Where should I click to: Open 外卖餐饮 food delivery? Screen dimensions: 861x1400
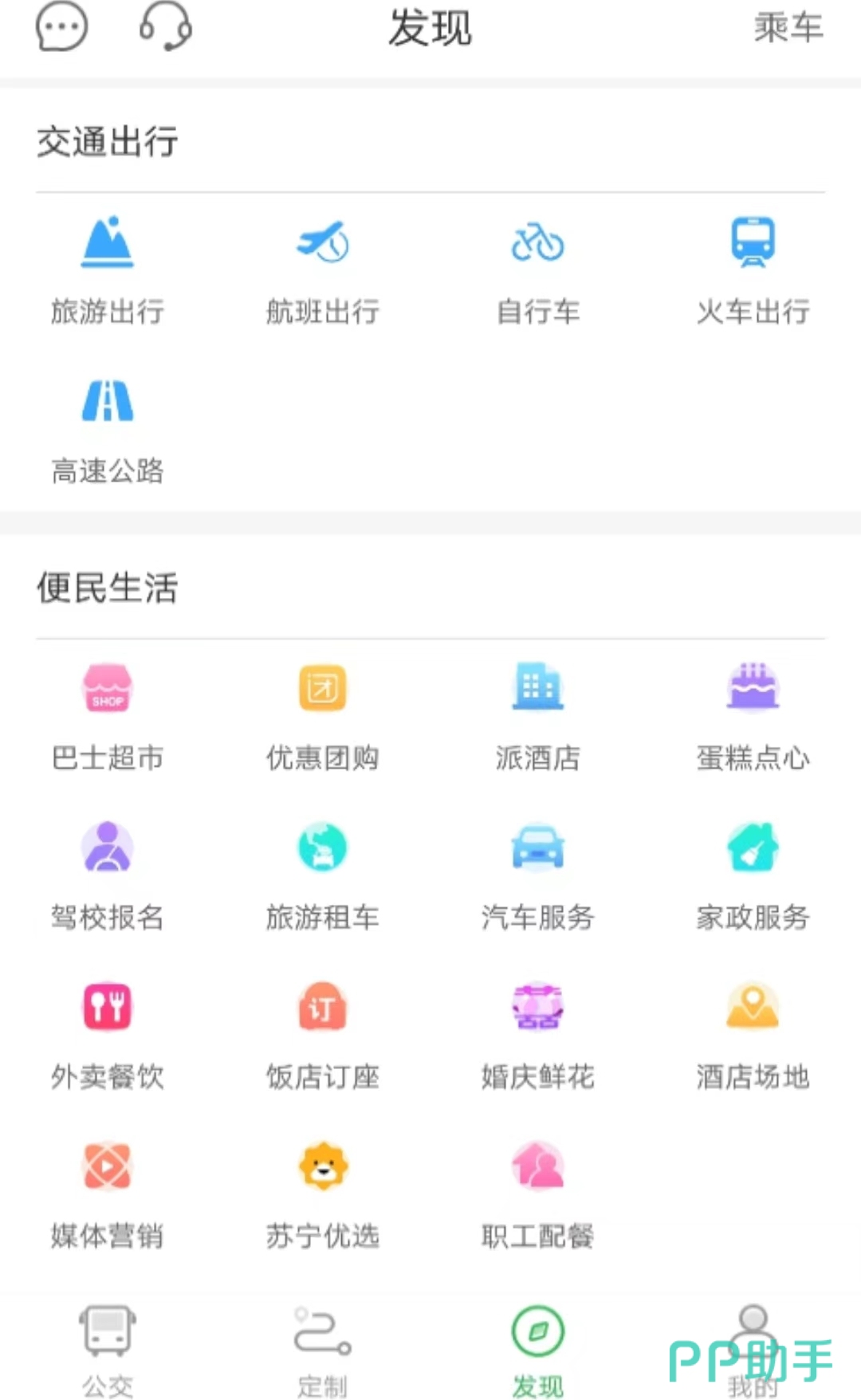(108, 1036)
